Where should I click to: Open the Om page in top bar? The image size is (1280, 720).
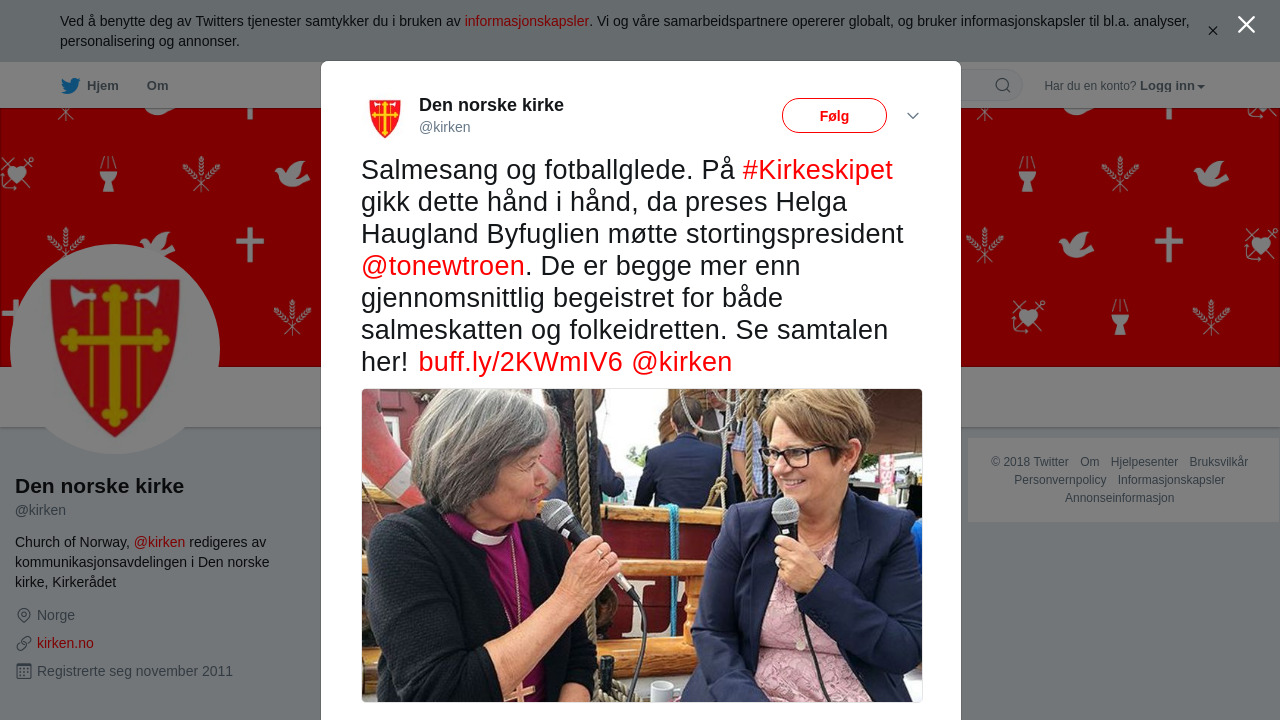pos(157,86)
